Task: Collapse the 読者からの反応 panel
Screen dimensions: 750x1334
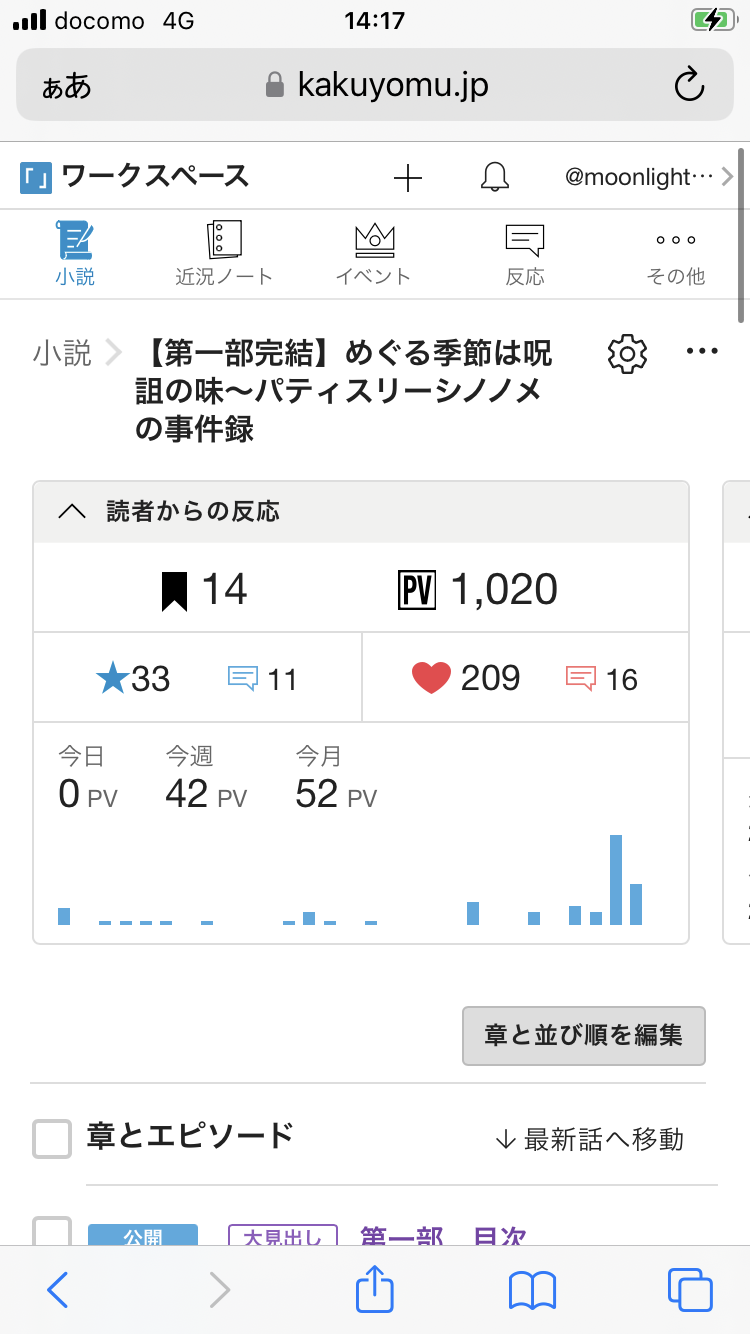Action: pos(72,512)
